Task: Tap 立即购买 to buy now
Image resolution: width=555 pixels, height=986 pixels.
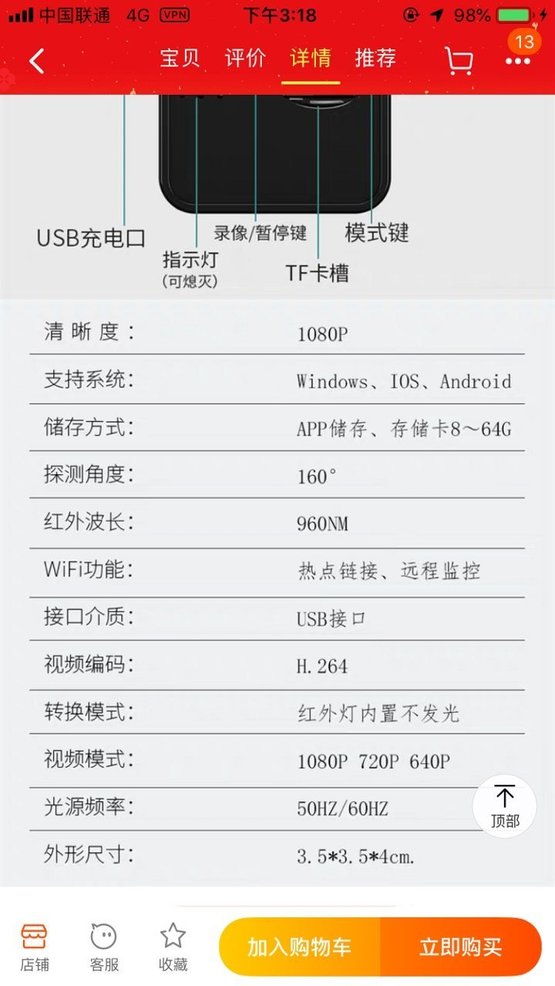Action: (x=461, y=947)
